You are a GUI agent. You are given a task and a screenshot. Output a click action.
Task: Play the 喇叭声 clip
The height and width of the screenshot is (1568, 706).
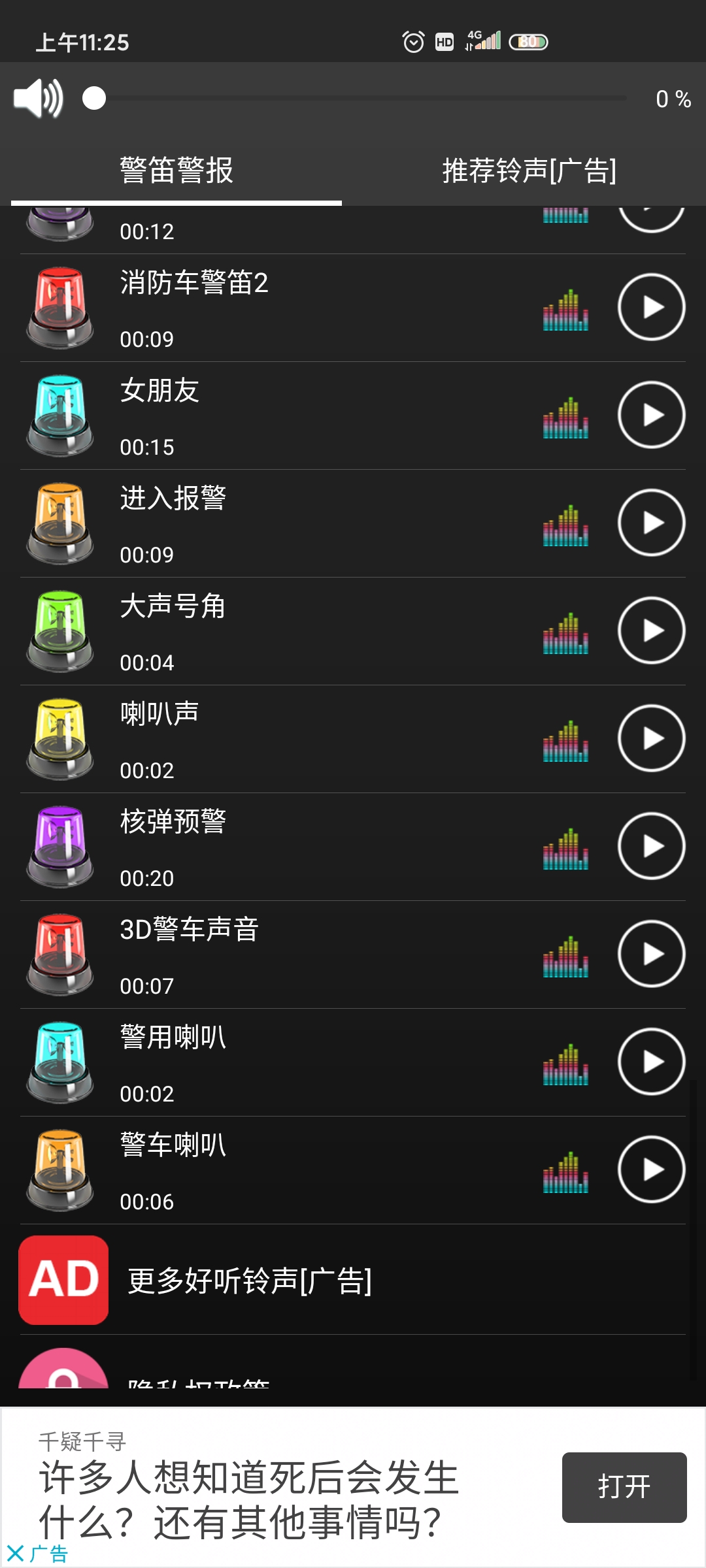click(x=651, y=738)
